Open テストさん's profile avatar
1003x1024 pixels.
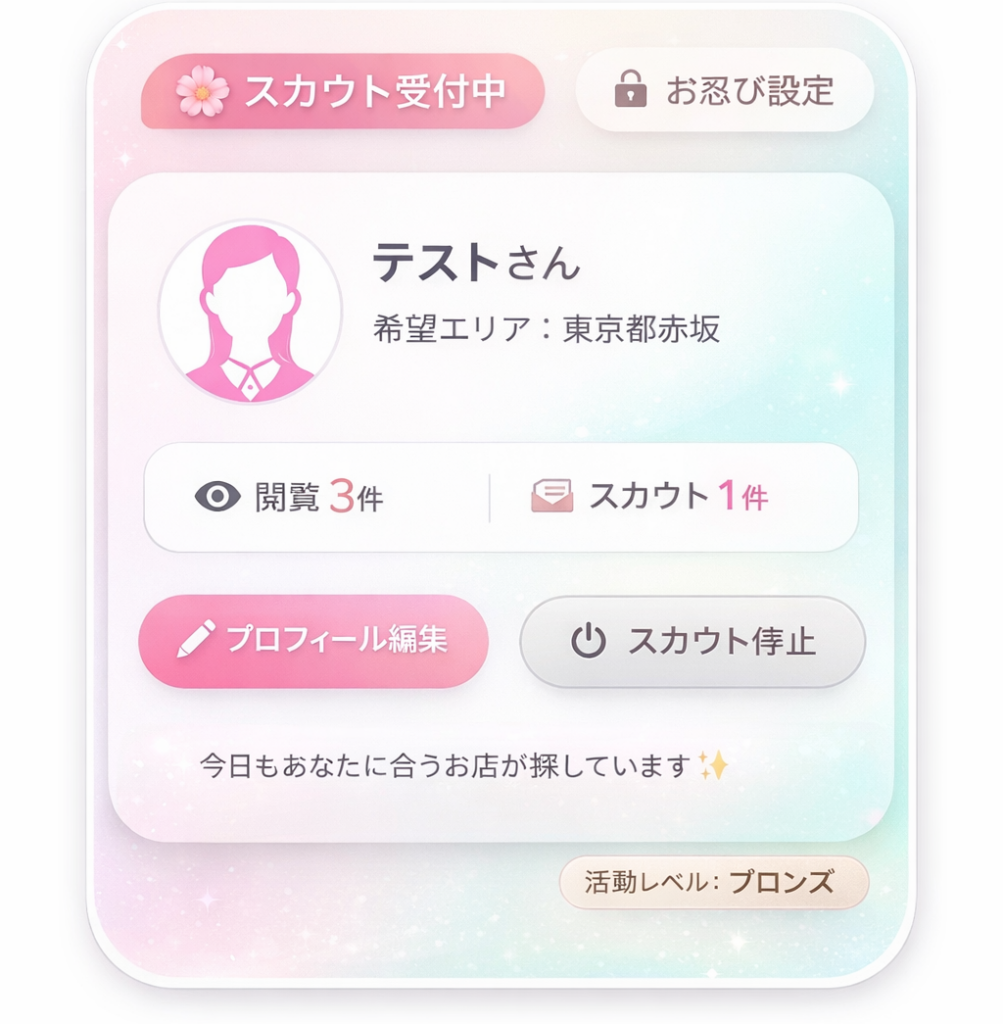(x=250, y=312)
